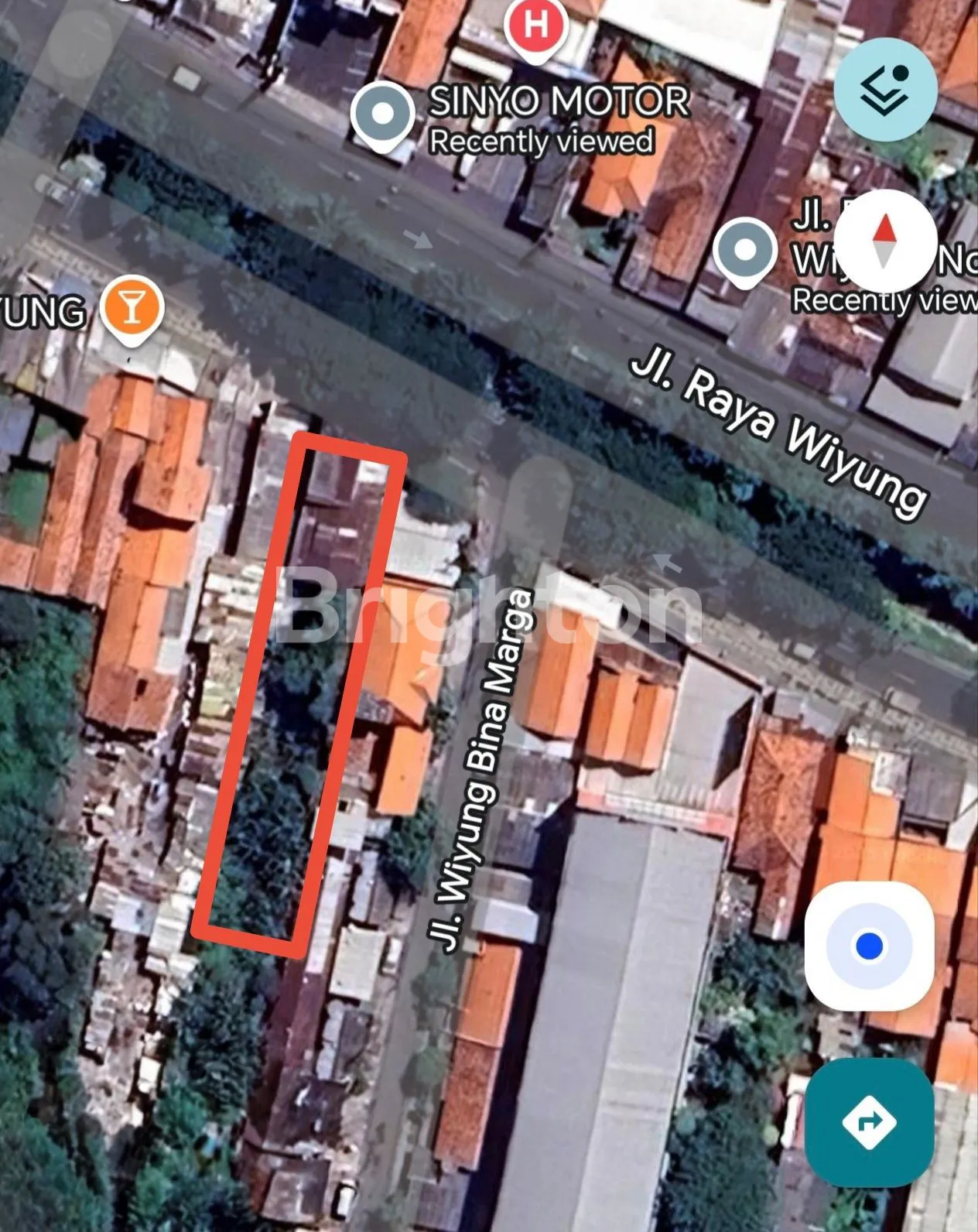Open directions with the arrow button
The height and width of the screenshot is (1232, 978).
coord(869,1122)
